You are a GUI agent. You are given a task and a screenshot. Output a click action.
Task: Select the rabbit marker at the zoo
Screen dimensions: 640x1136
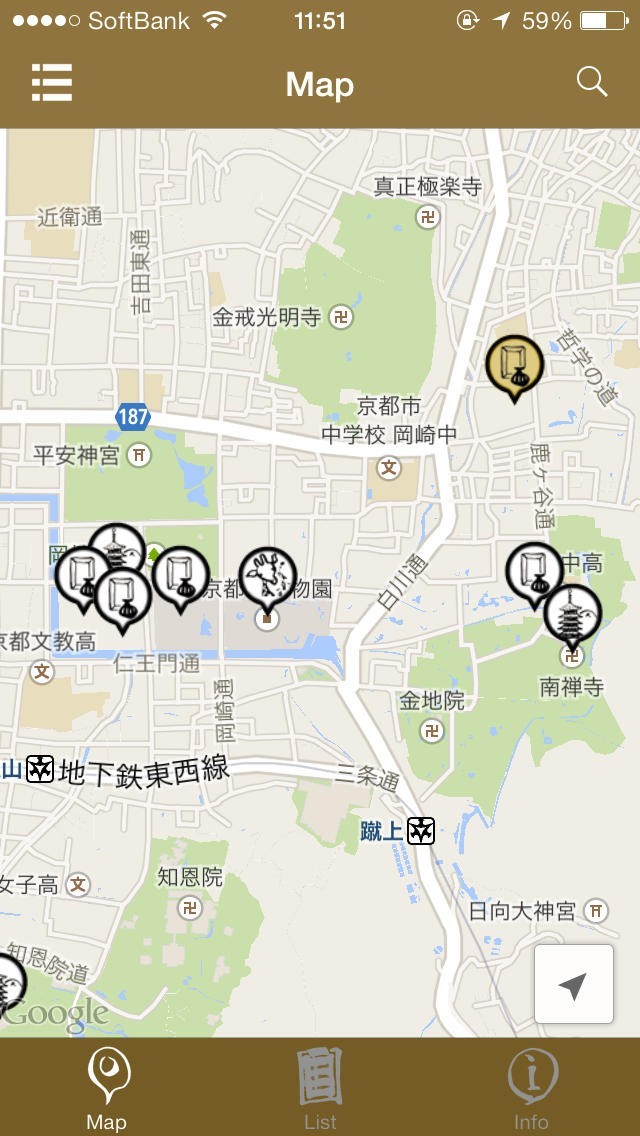point(268,575)
